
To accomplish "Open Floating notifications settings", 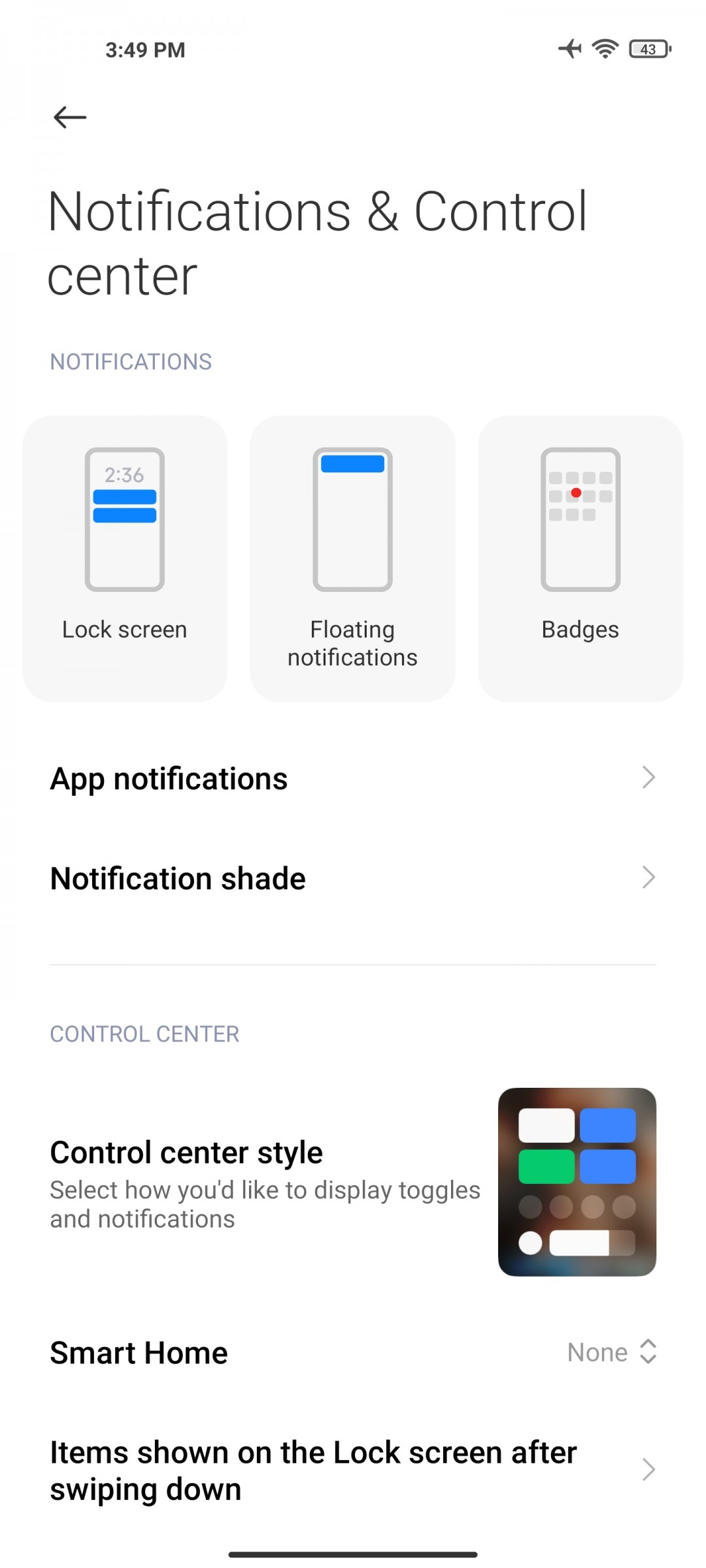I will coord(352,559).
